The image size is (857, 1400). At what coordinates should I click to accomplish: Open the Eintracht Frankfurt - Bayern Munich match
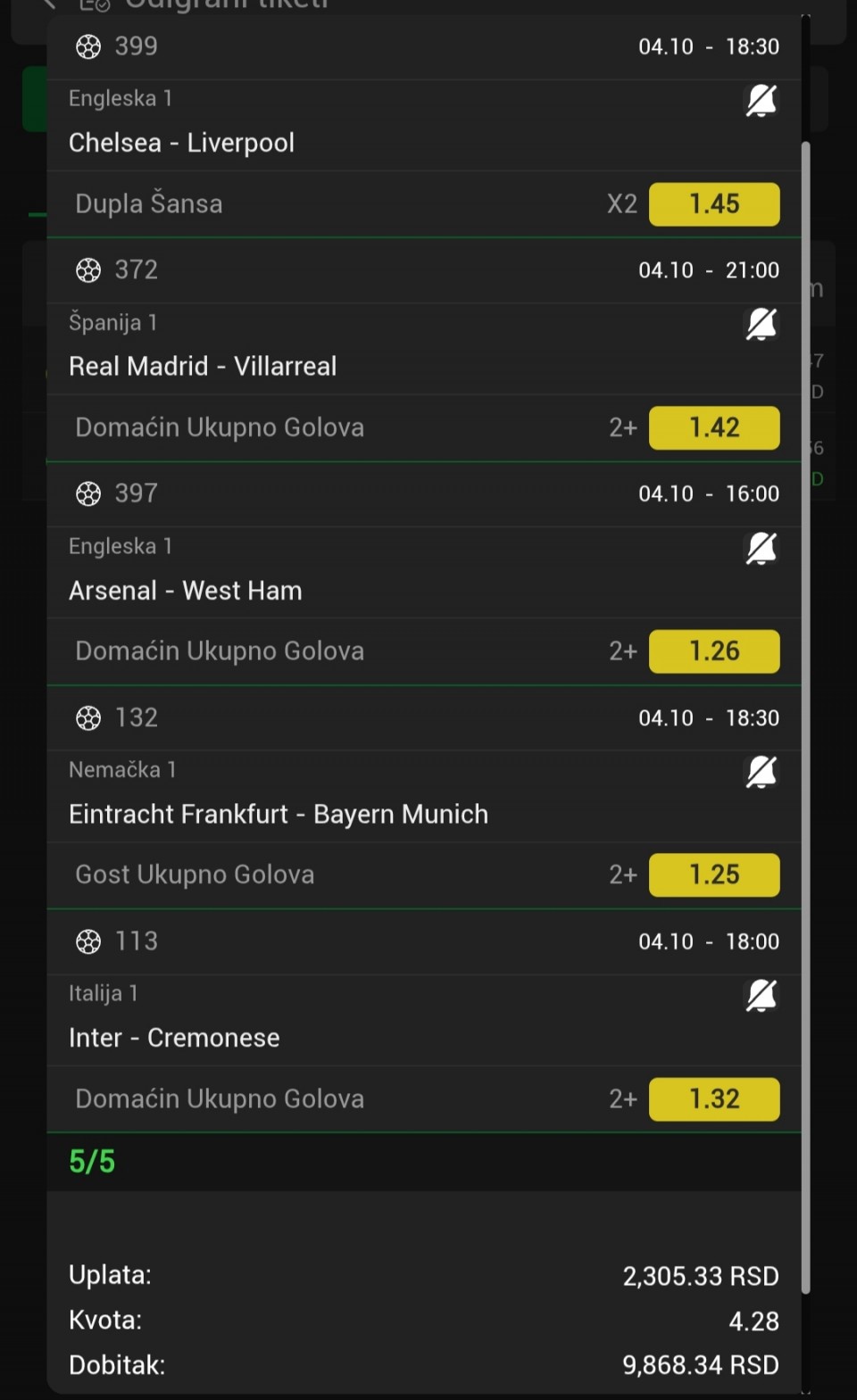[x=279, y=815]
